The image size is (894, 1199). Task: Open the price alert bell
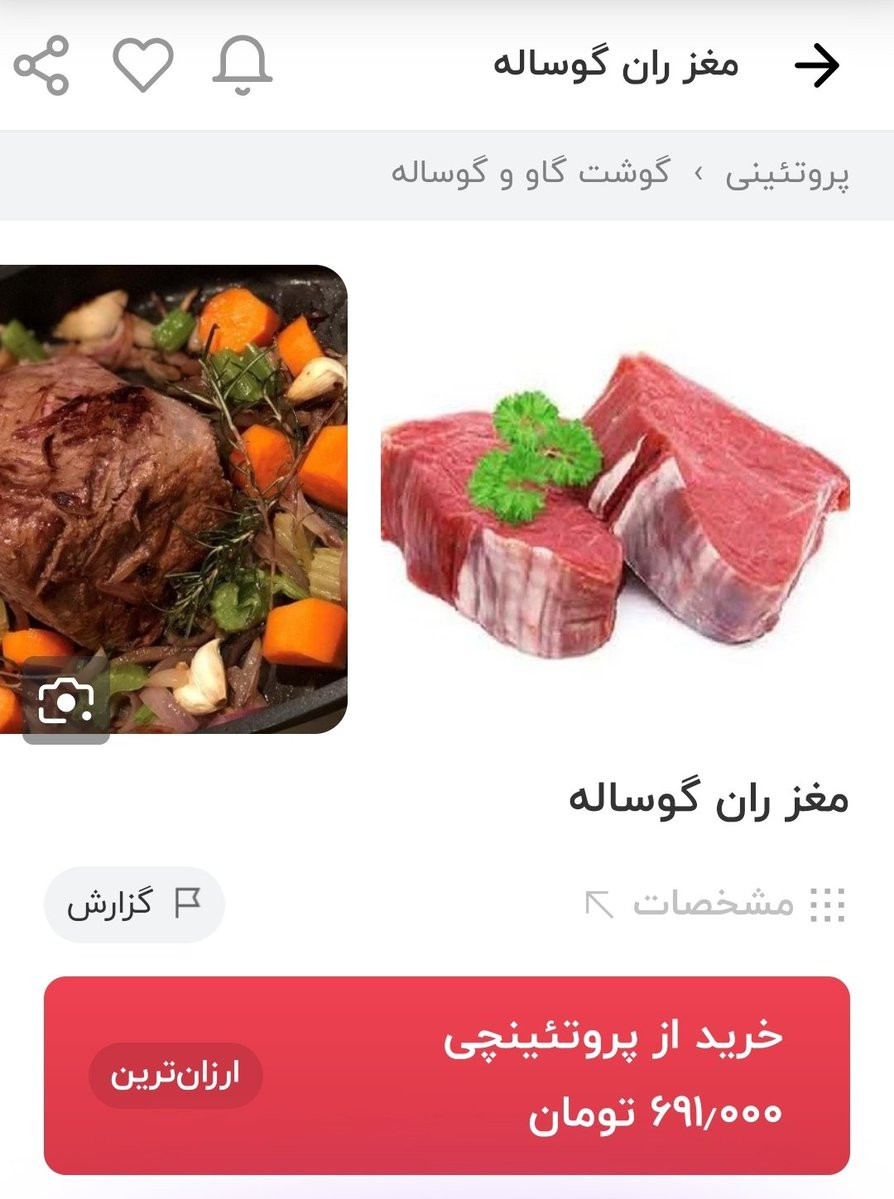(243, 66)
